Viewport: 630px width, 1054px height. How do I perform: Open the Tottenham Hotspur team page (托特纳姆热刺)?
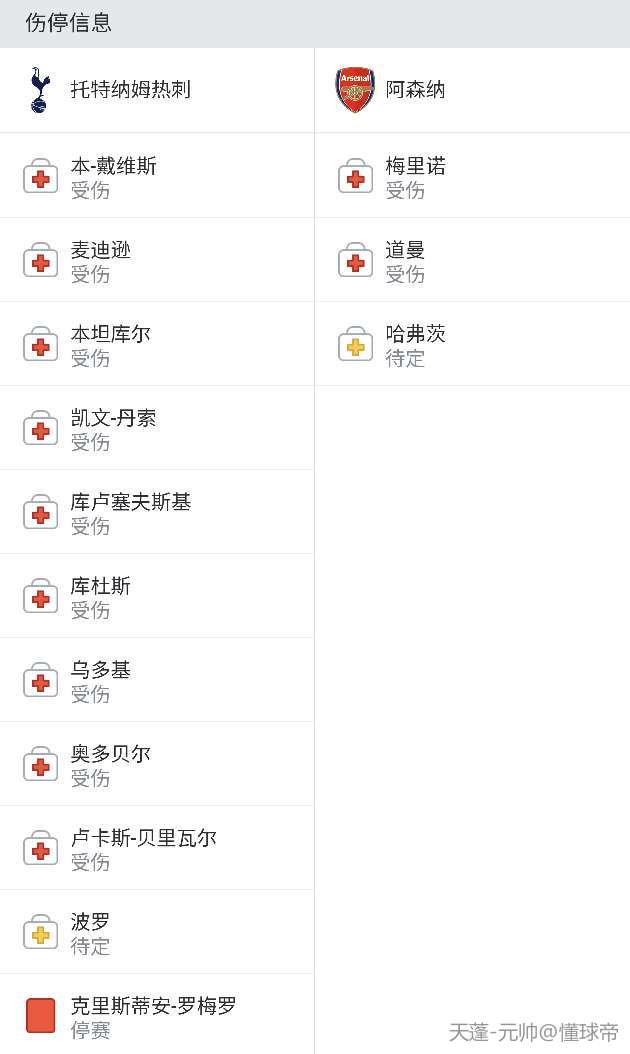point(130,90)
